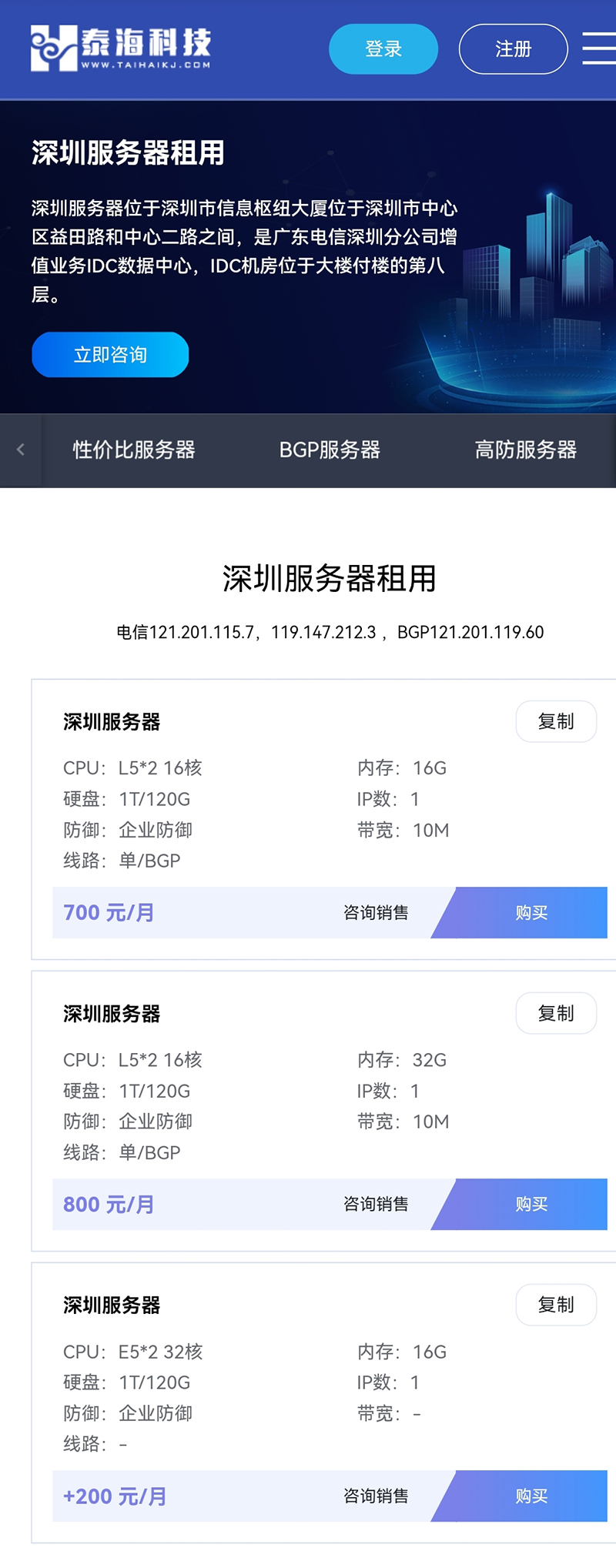Buy the 800 元/月 server

[531, 1204]
